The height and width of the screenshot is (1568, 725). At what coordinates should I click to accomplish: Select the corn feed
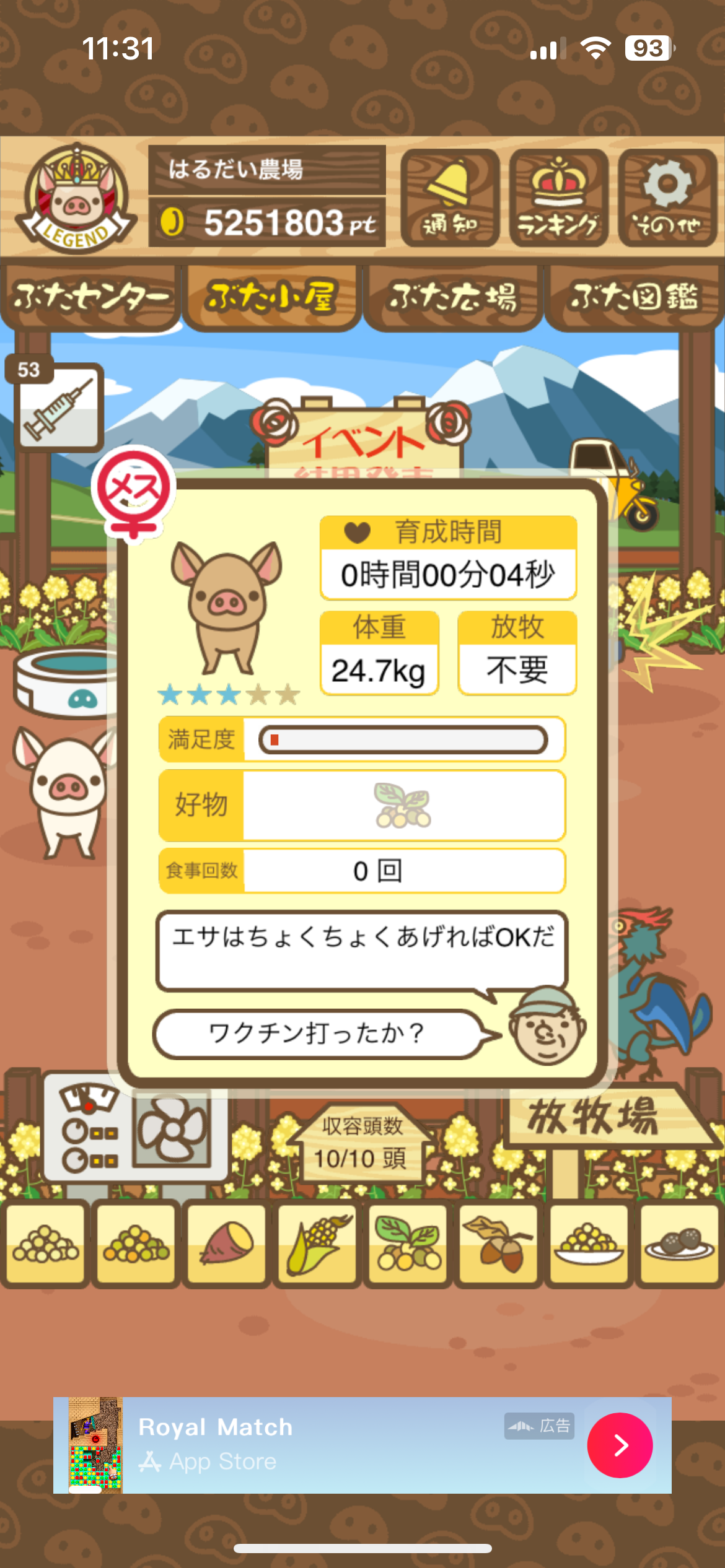[x=317, y=1242]
